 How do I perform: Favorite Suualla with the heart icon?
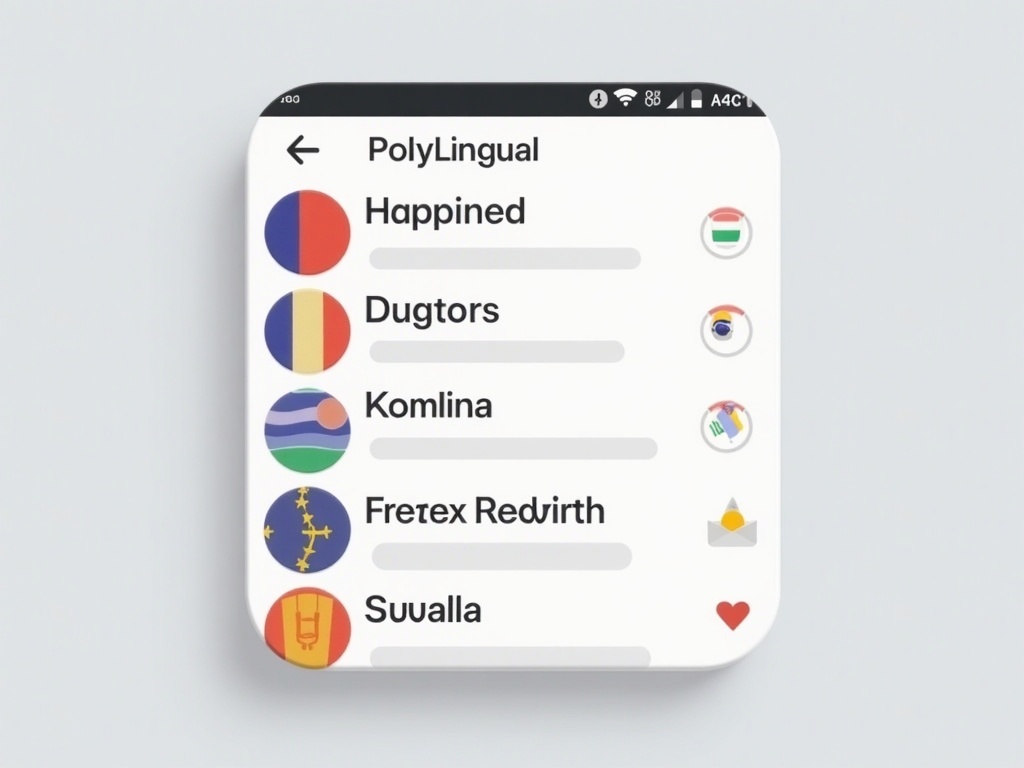point(732,615)
